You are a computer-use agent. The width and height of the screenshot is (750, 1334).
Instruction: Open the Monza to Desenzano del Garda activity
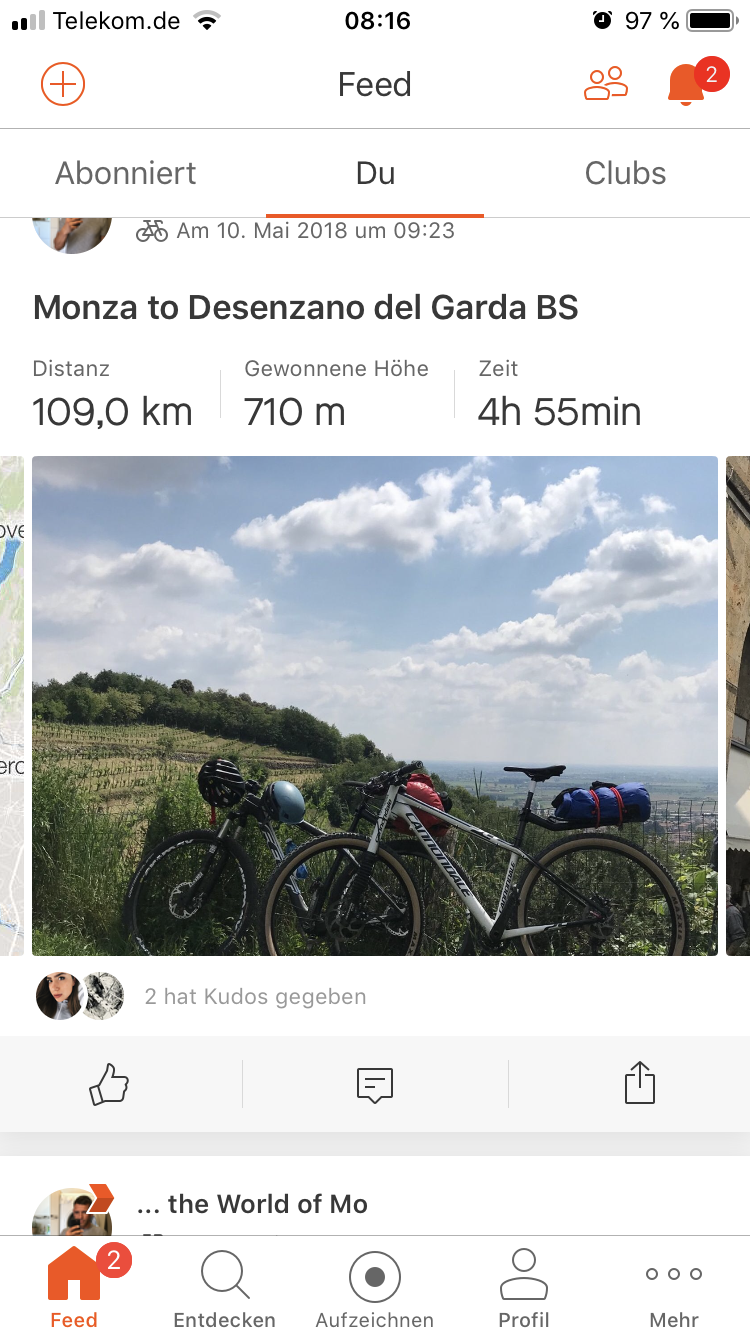click(x=305, y=308)
